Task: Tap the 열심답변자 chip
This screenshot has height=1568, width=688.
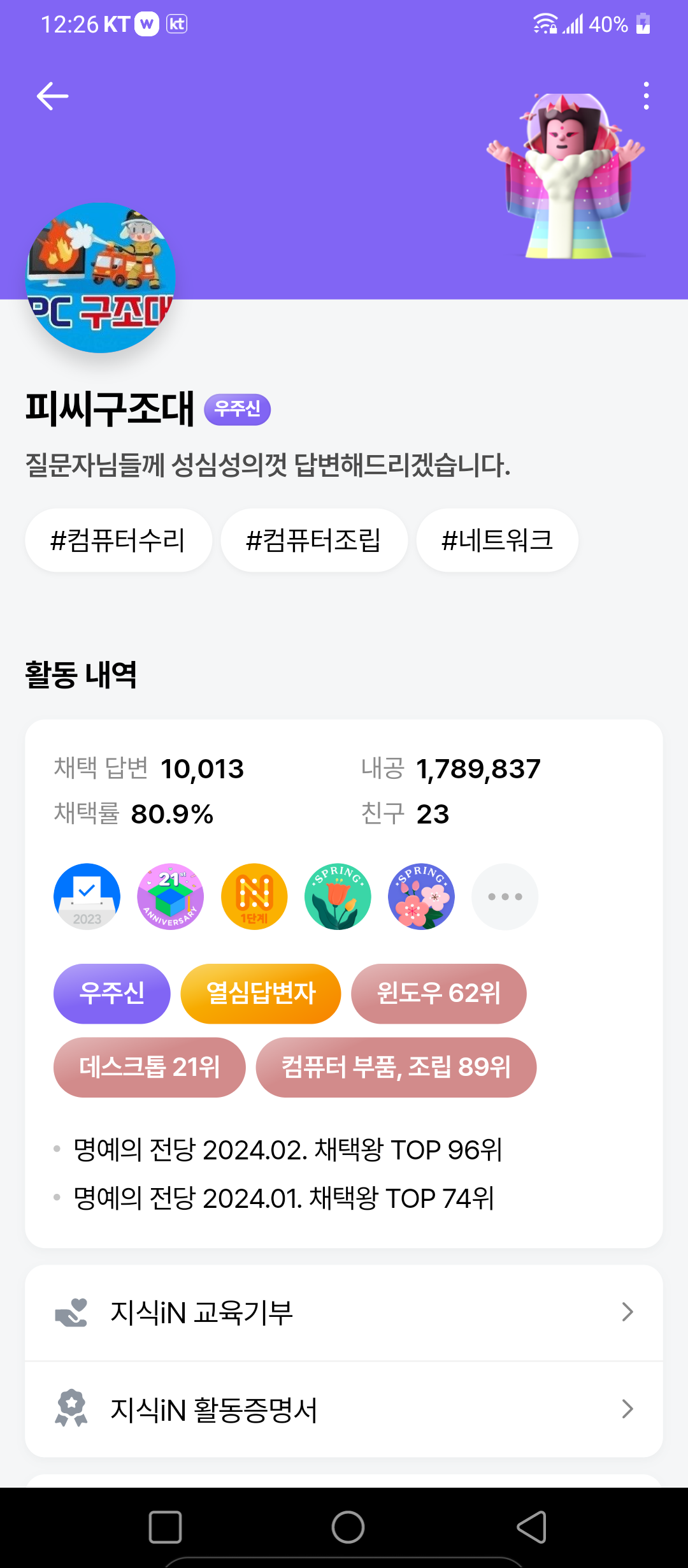Action: click(x=261, y=993)
